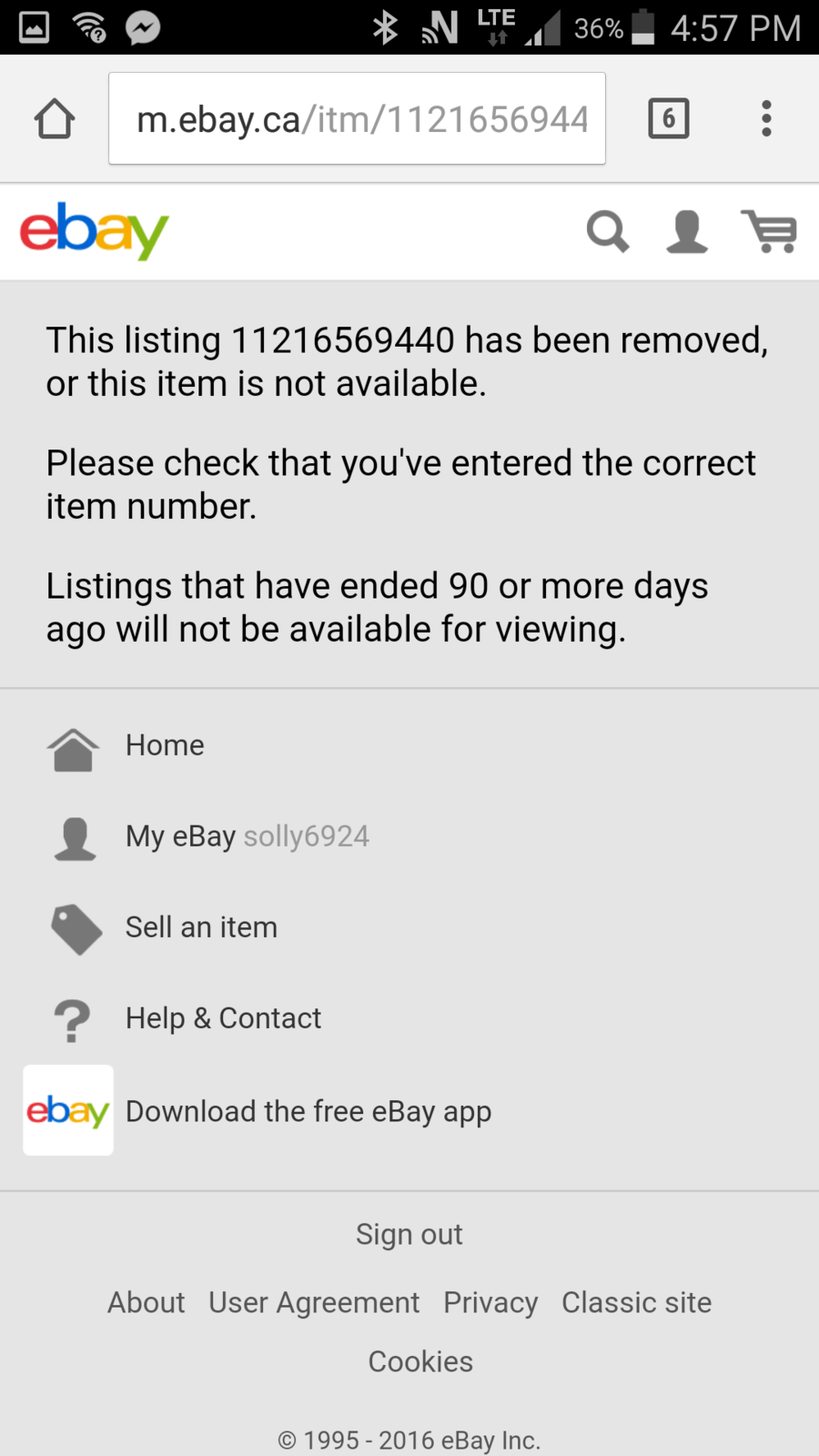View the shopping cart icon
The image size is (819, 1456).
769,233
